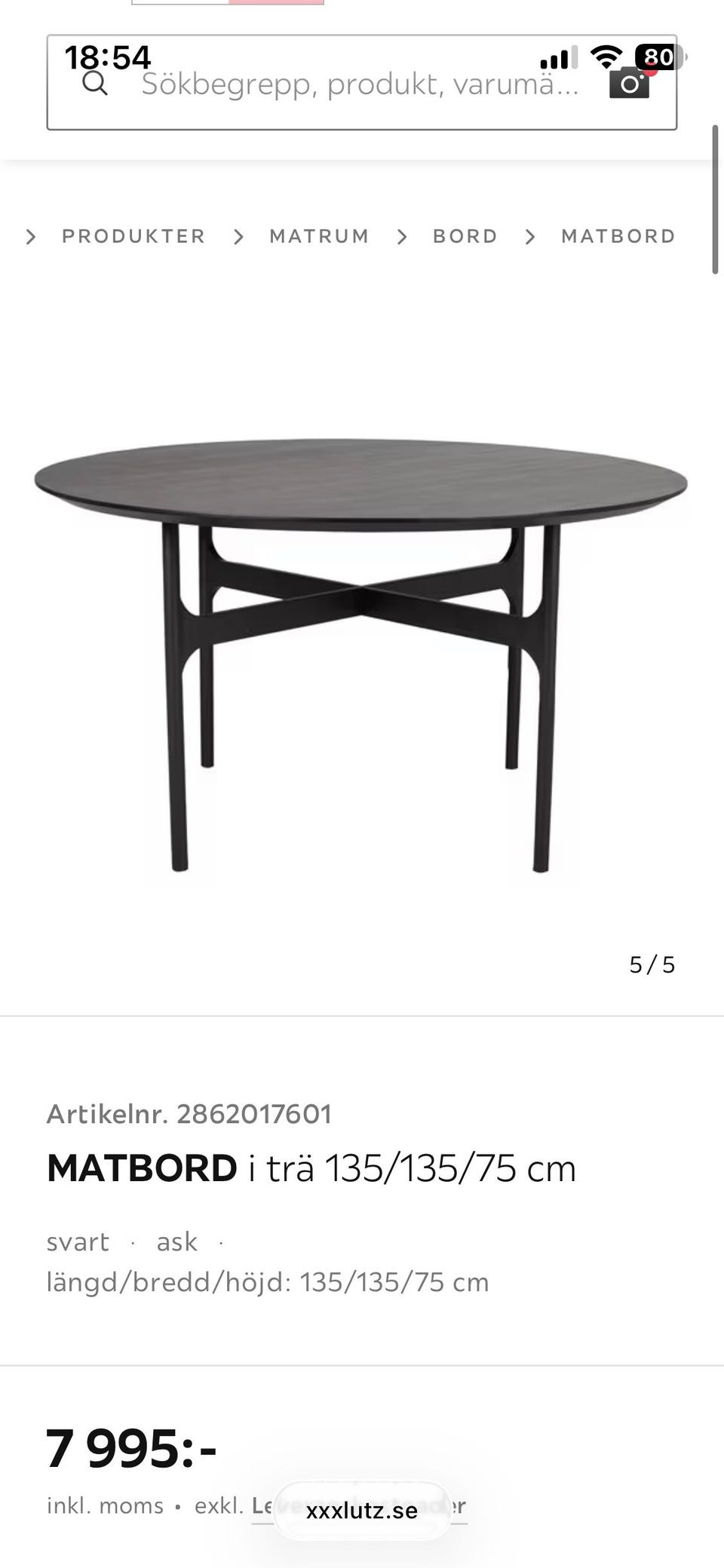This screenshot has width=724, height=1568.
Task: Tap the cellular signal bars icon
Action: (558, 56)
